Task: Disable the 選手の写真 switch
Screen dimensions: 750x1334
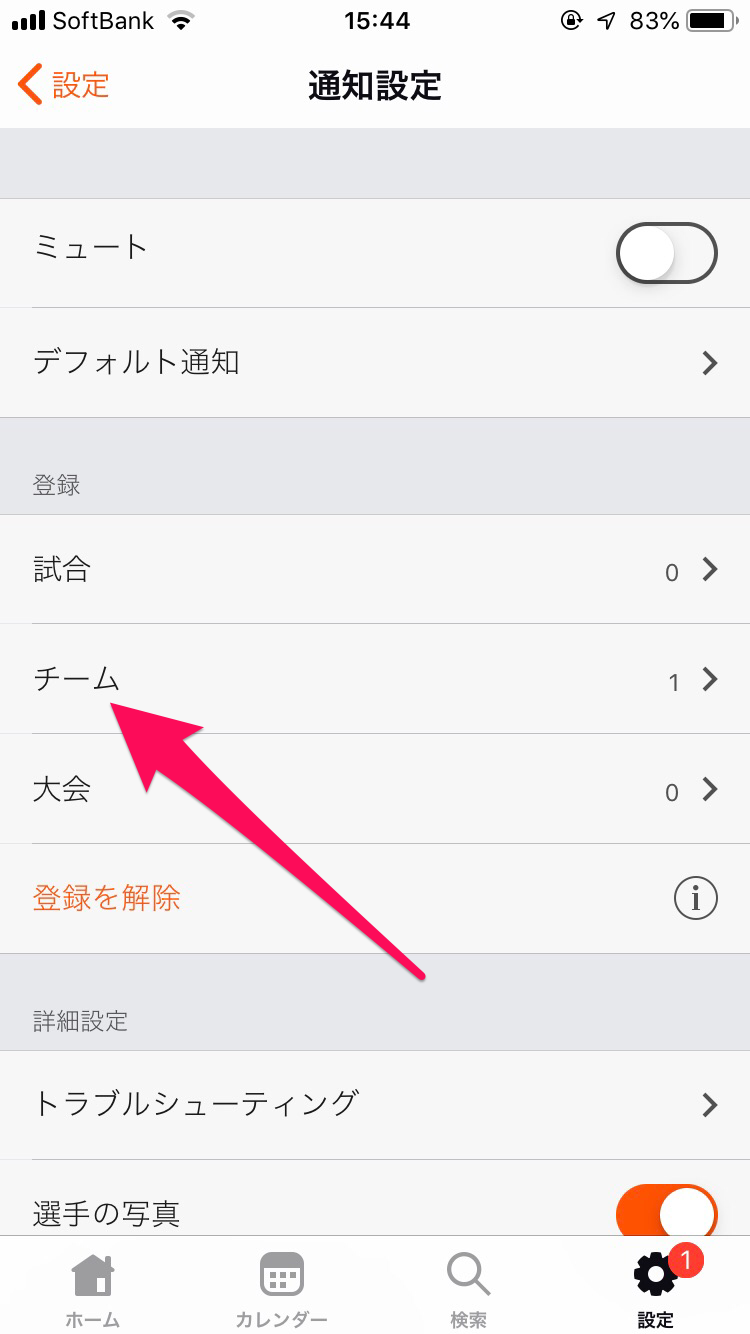Action: [666, 1211]
